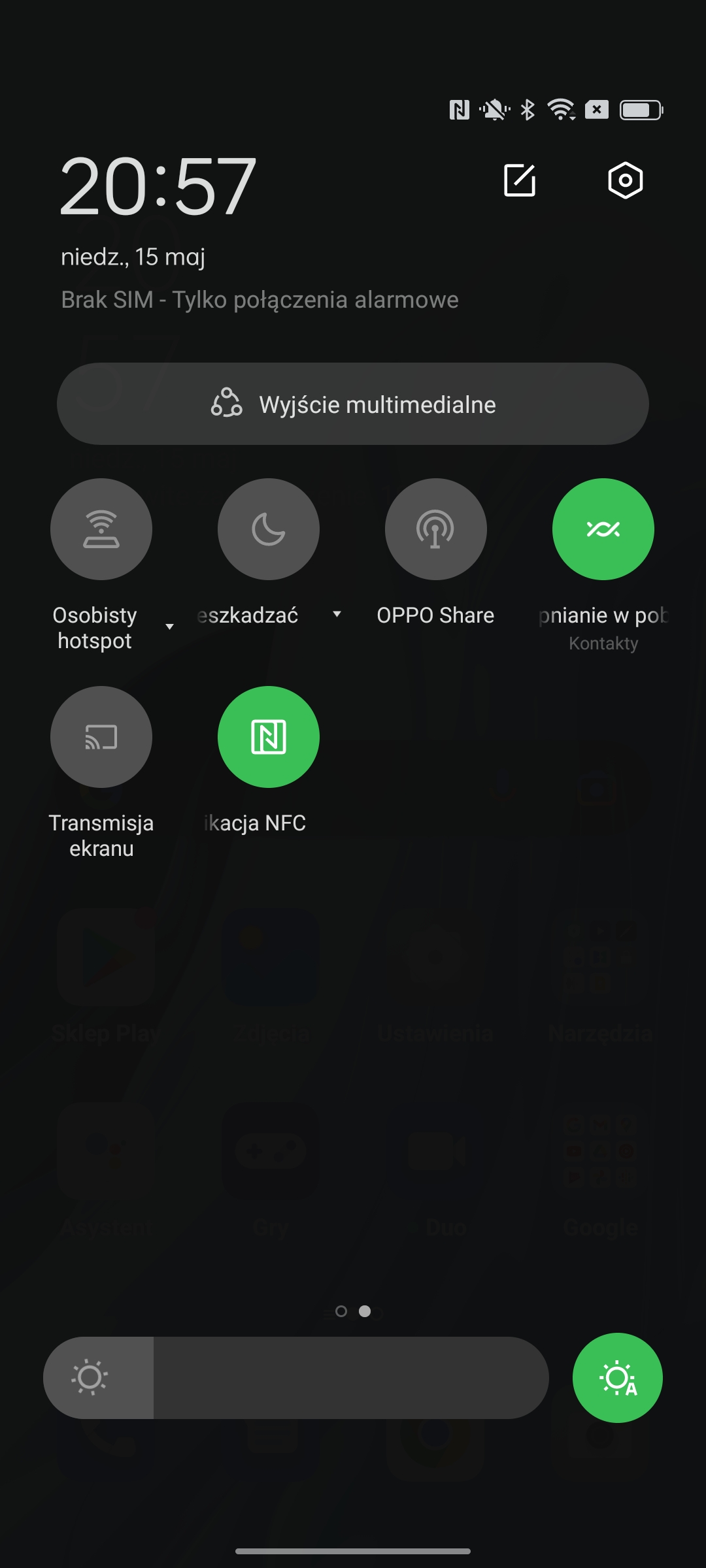The width and height of the screenshot is (706, 1568).
Task: Disable the Kontakty nearby sharing toggle
Action: (603, 529)
